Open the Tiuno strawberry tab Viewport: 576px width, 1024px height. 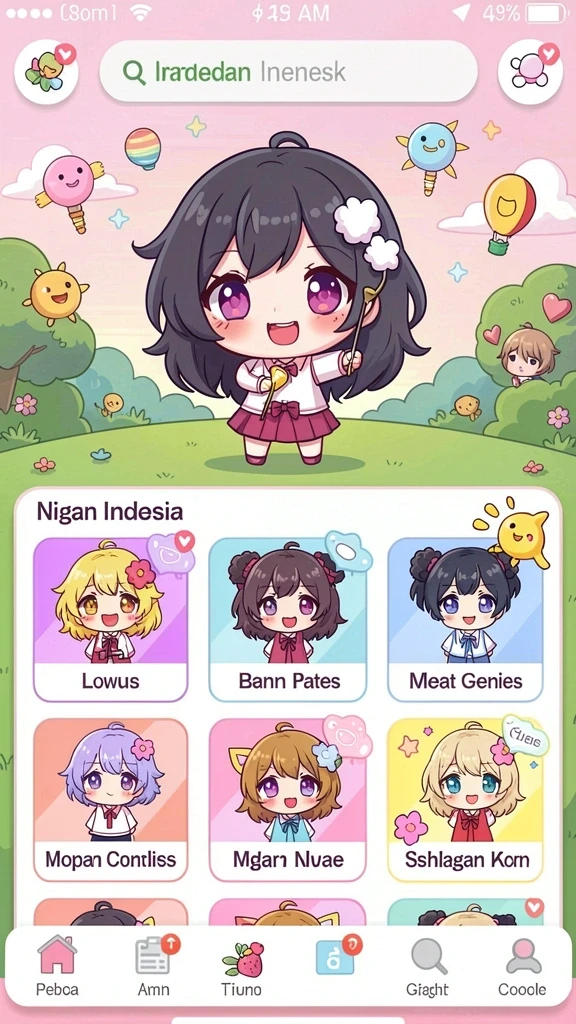pyautogui.click(x=242, y=967)
